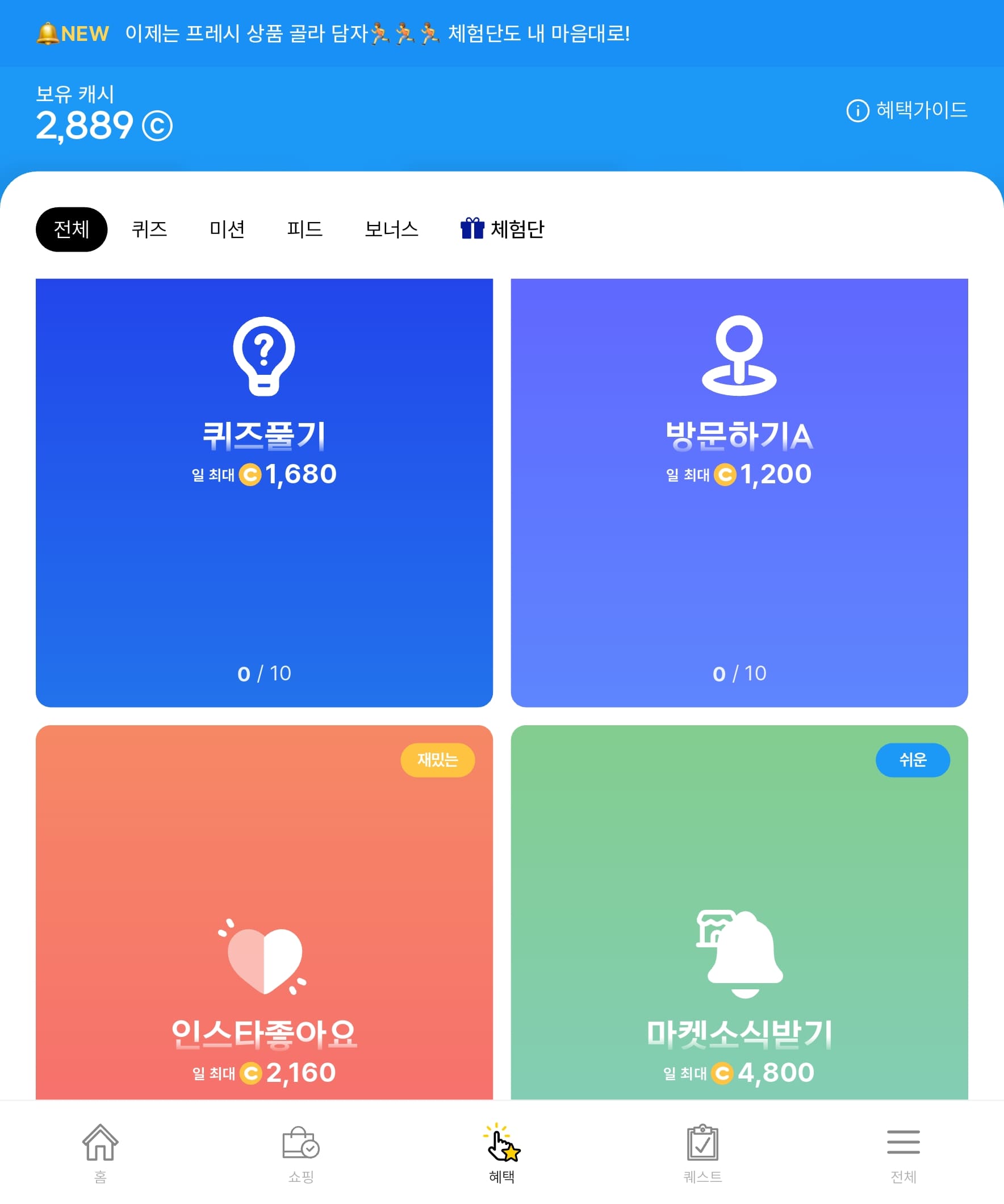Tap the 재밌는 badge on 인스타좋아요 card

(438, 759)
